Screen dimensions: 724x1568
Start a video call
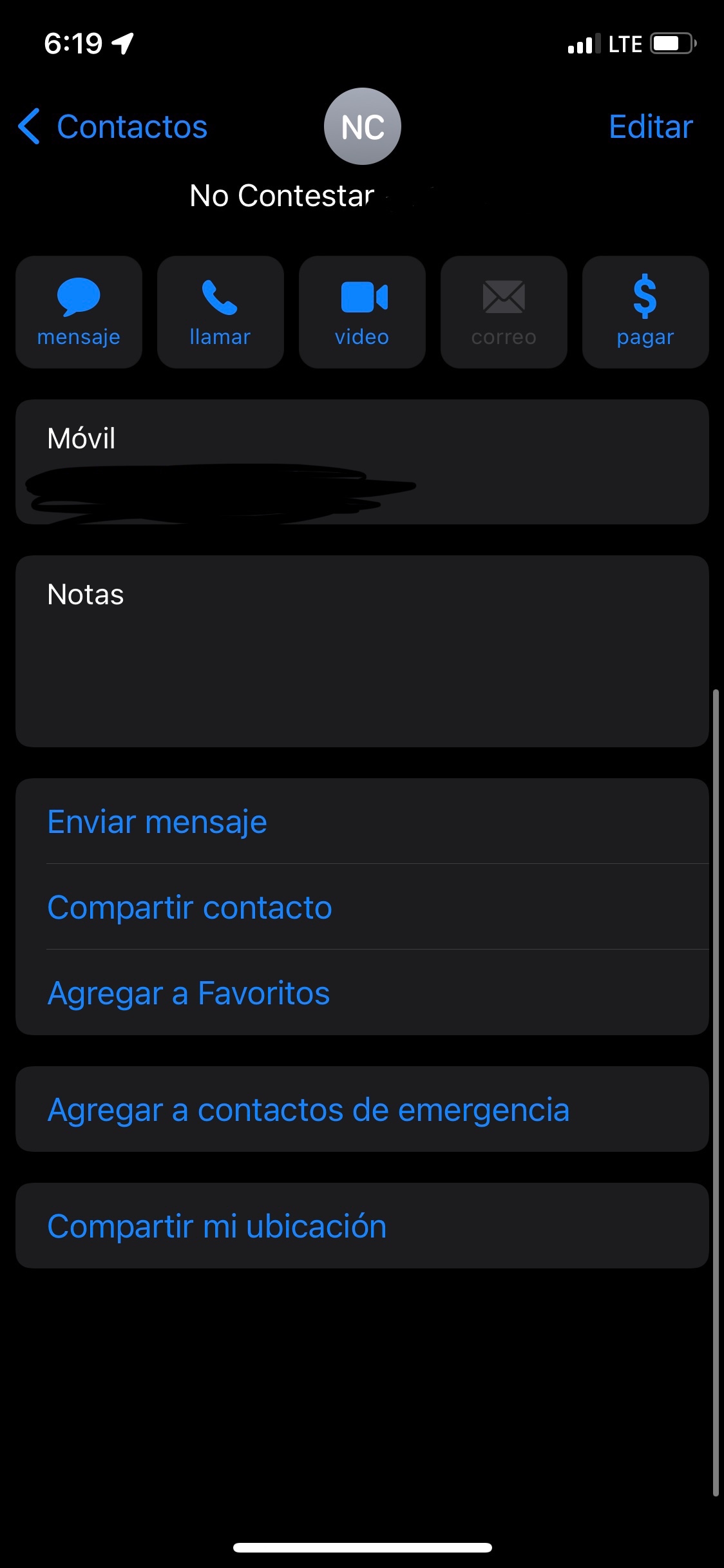[x=362, y=312]
